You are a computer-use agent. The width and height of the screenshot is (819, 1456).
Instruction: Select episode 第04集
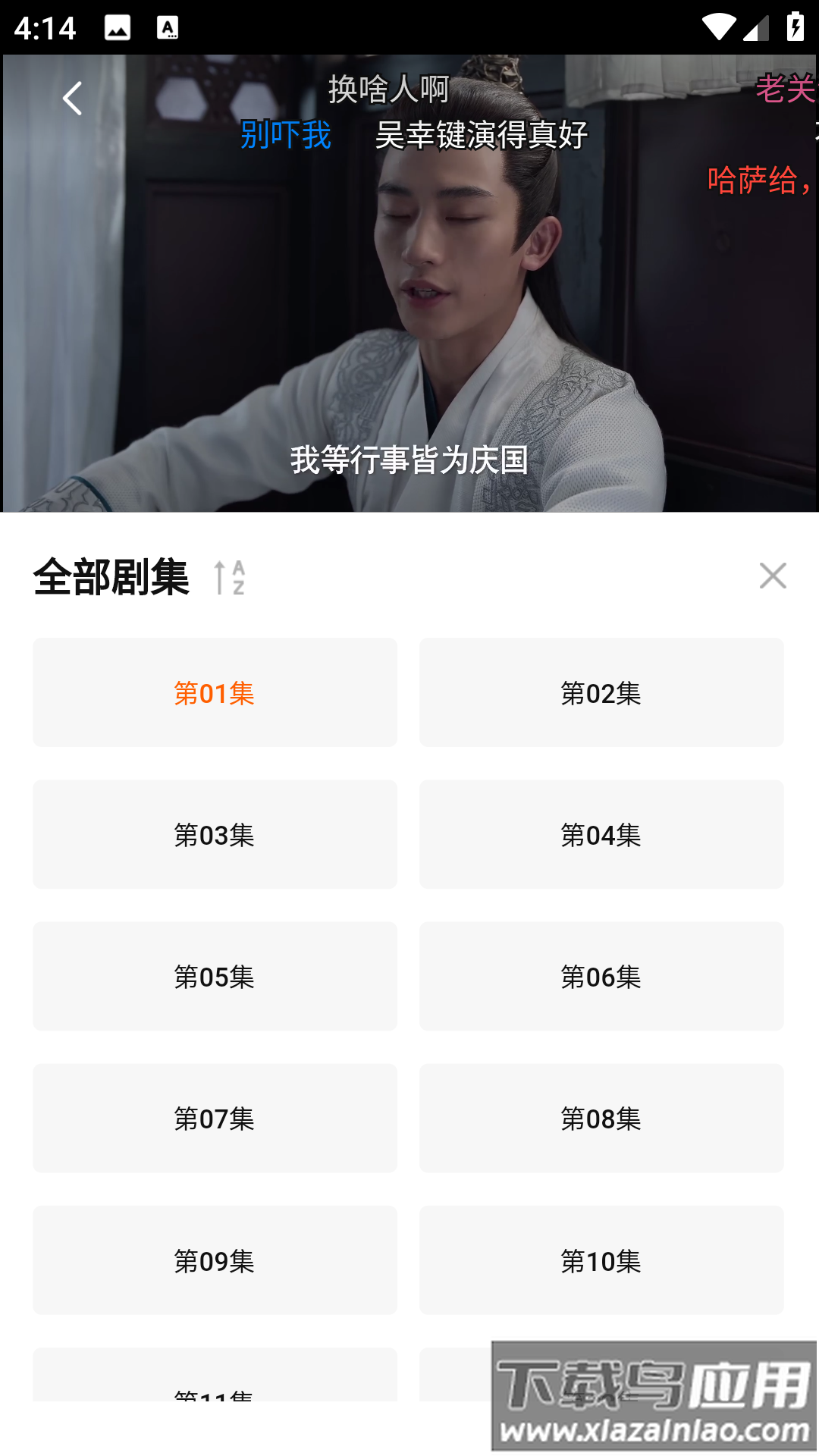601,834
